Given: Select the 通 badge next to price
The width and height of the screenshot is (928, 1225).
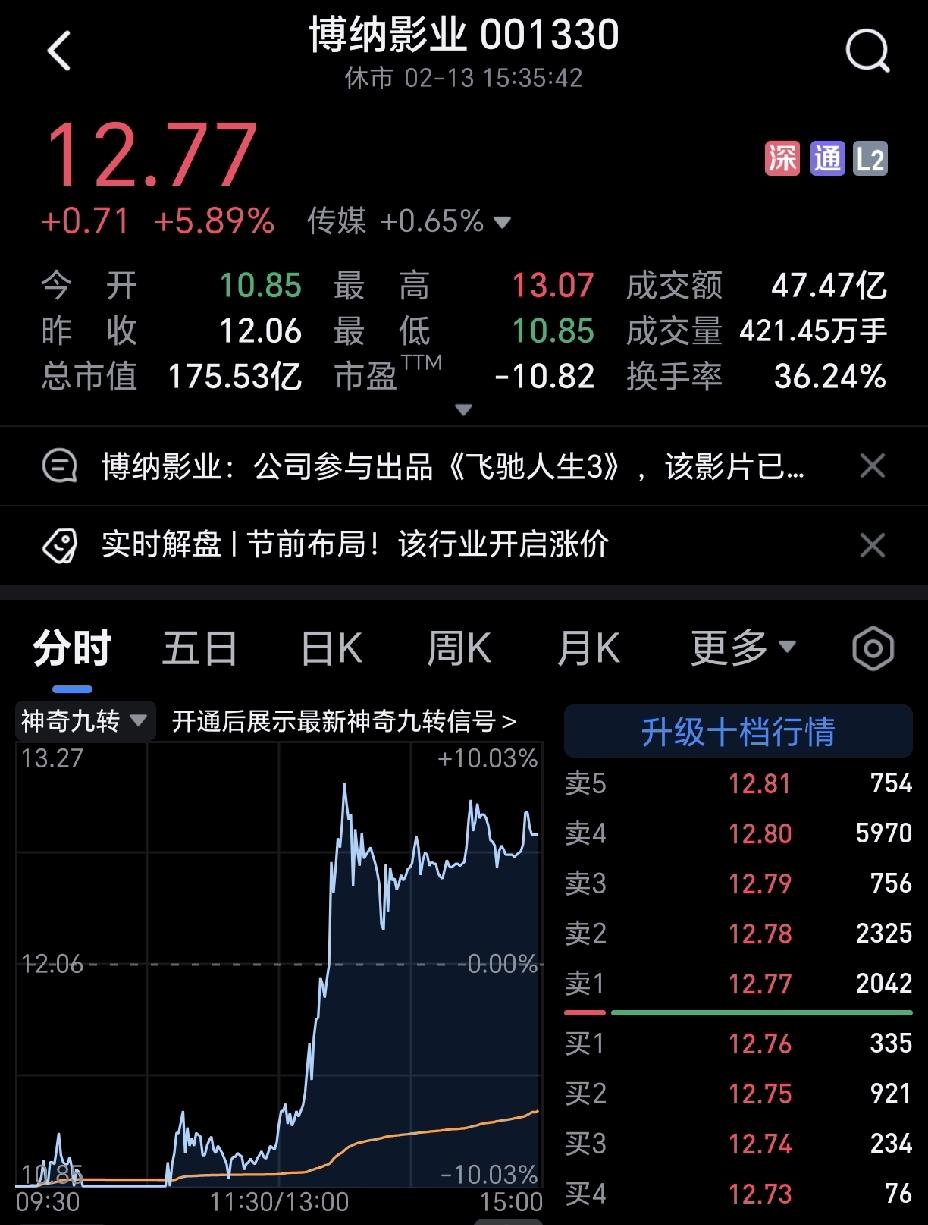Looking at the screenshot, I should pyautogui.click(x=826, y=158).
